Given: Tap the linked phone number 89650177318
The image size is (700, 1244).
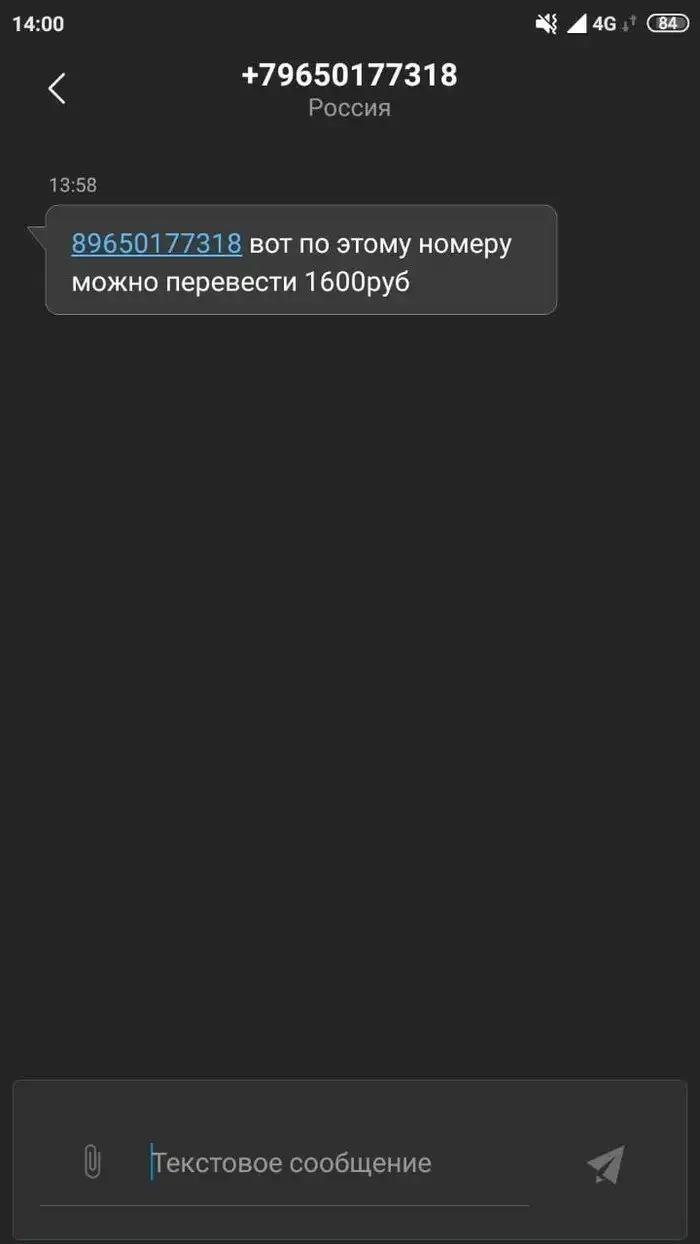Looking at the screenshot, I should click(x=156, y=243).
